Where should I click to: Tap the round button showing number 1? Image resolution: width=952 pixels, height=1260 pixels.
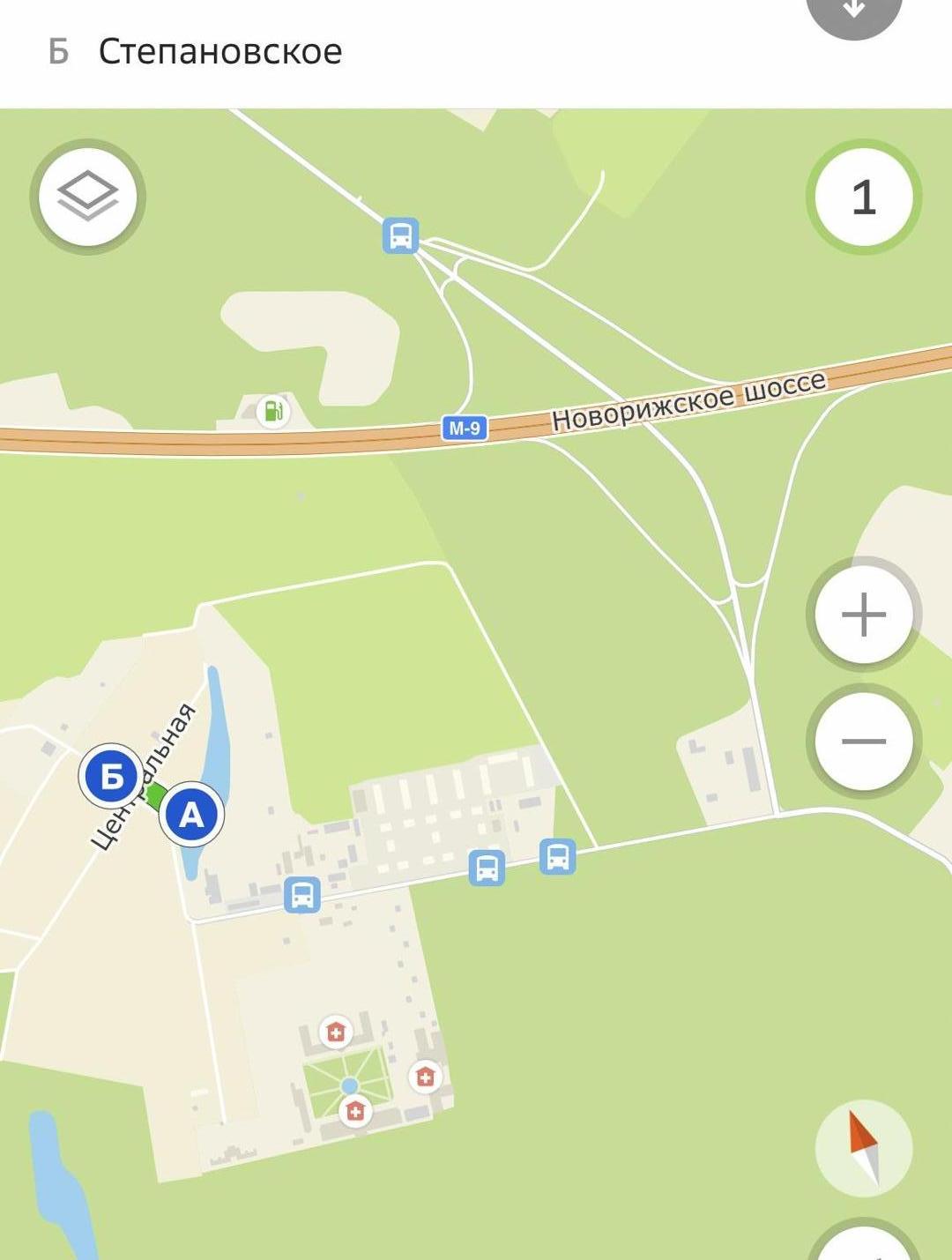(863, 197)
